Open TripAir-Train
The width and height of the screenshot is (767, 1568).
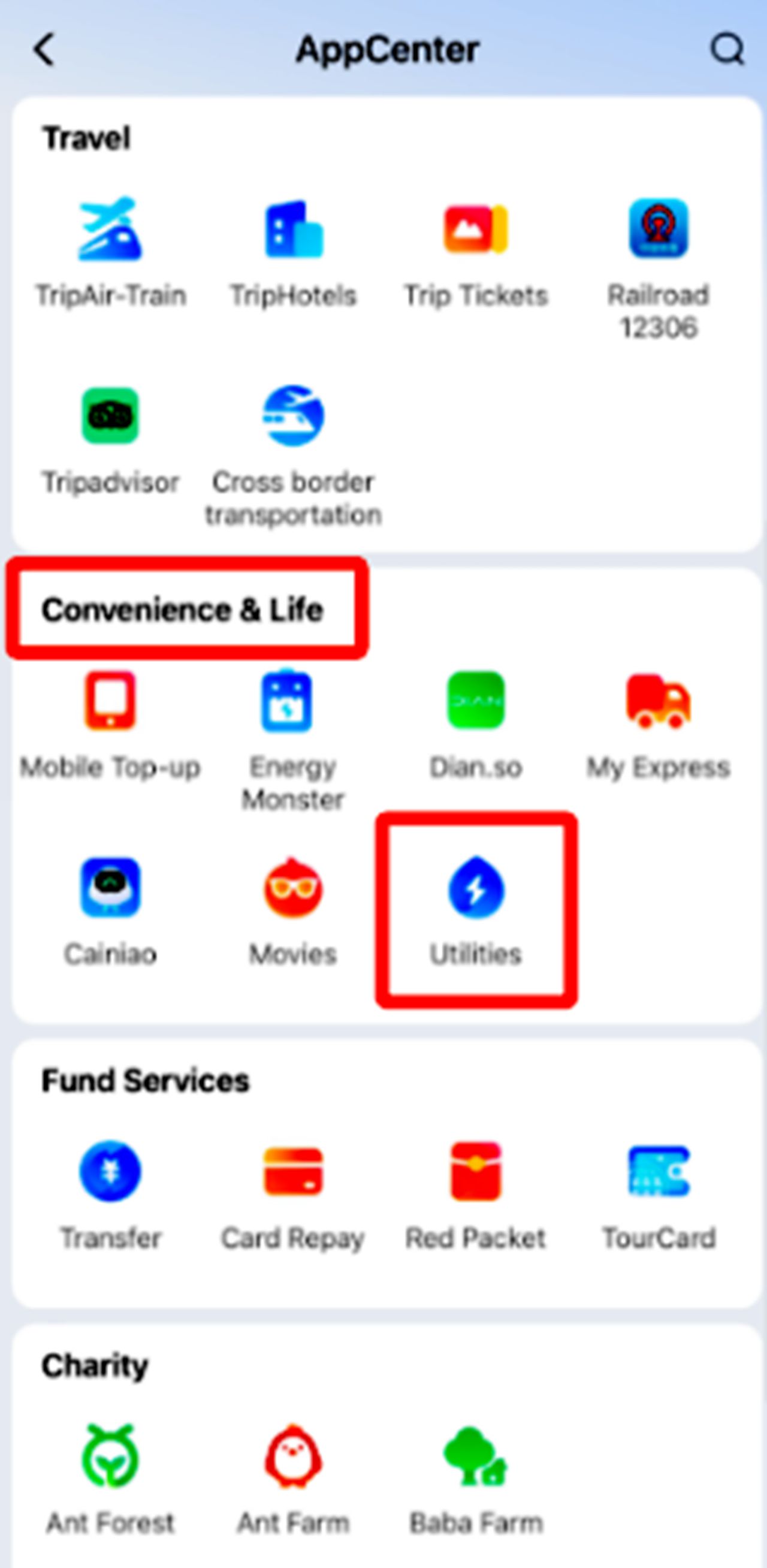pyautogui.click(x=110, y=230)
